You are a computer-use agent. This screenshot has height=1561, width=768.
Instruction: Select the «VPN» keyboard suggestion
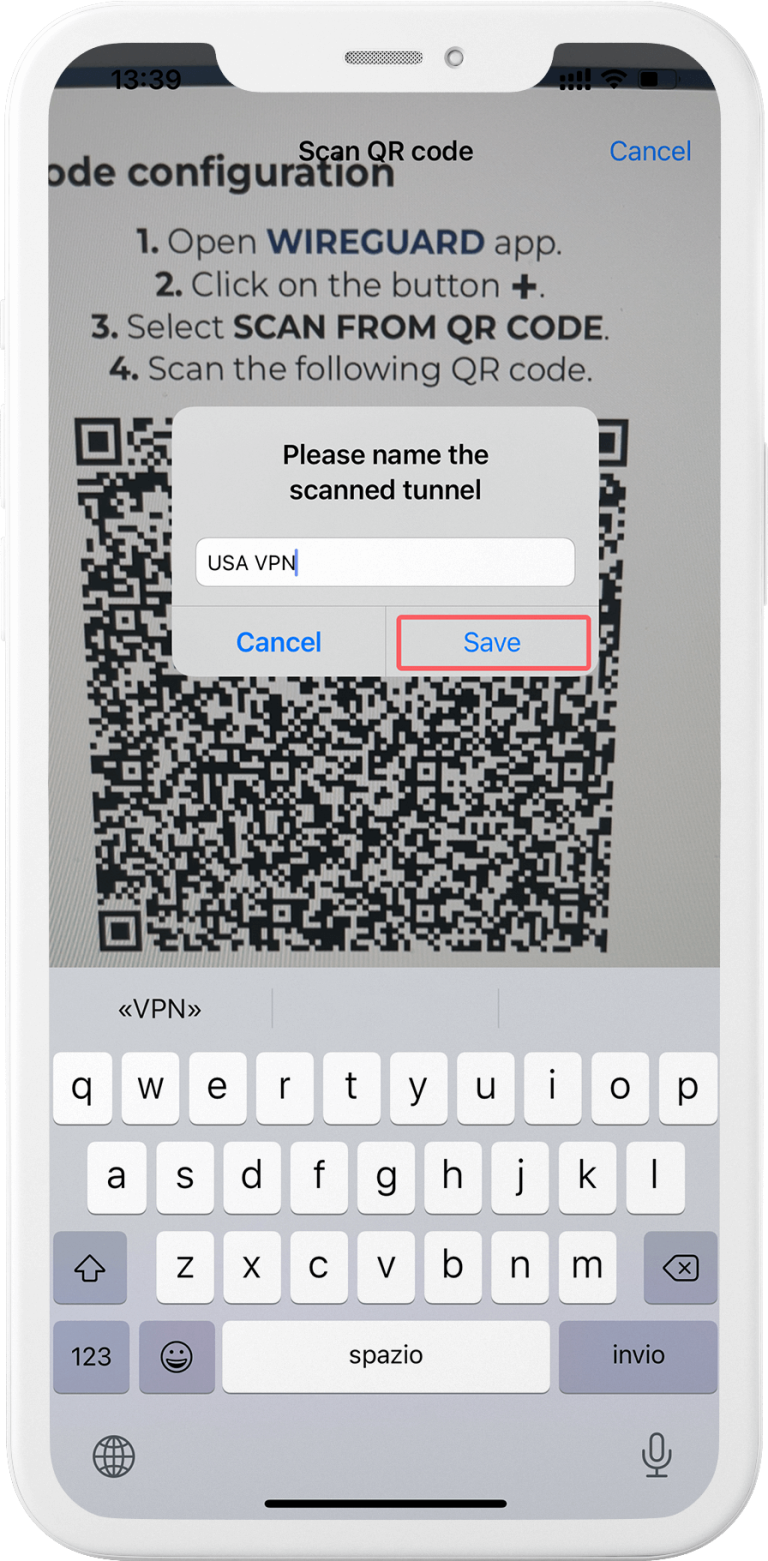[160, 1009]
